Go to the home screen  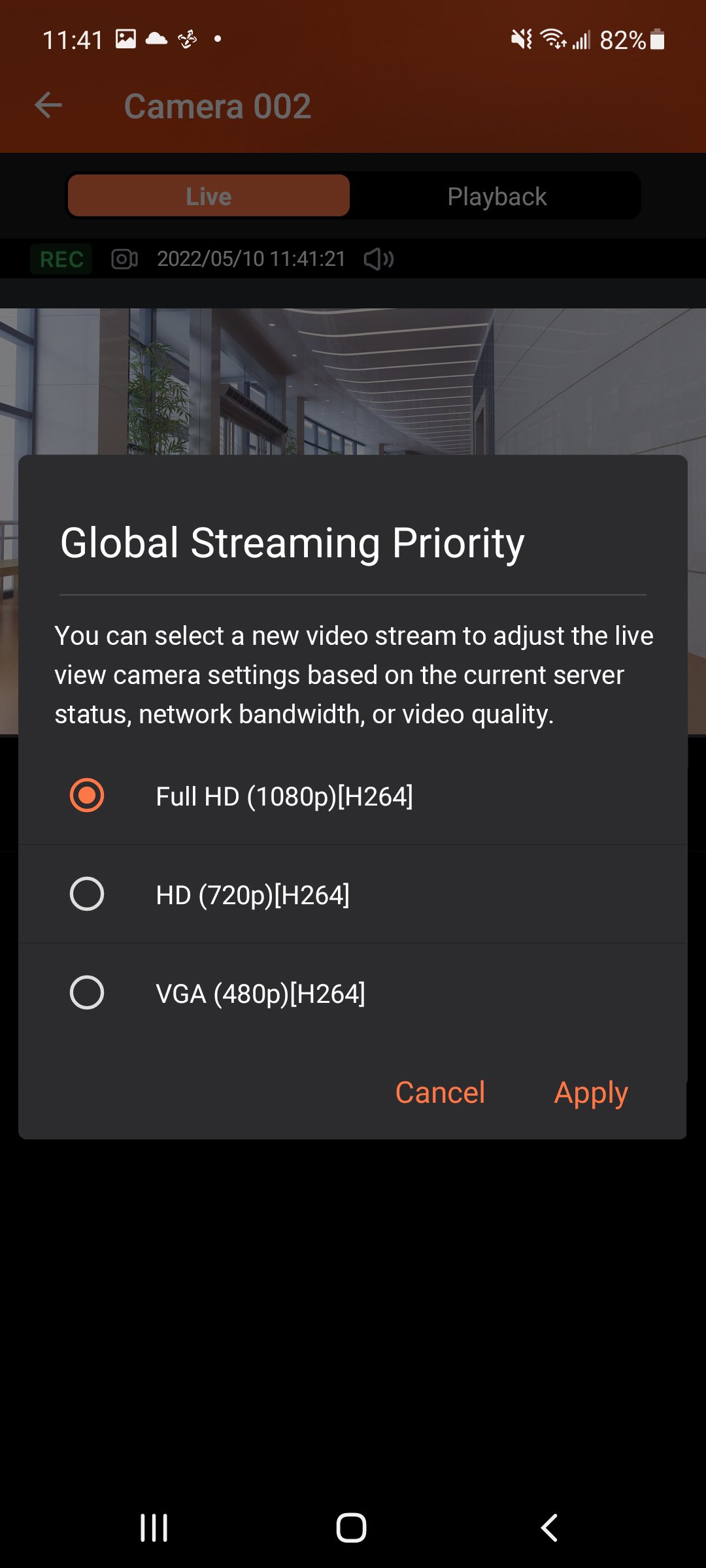point(352,1528)
